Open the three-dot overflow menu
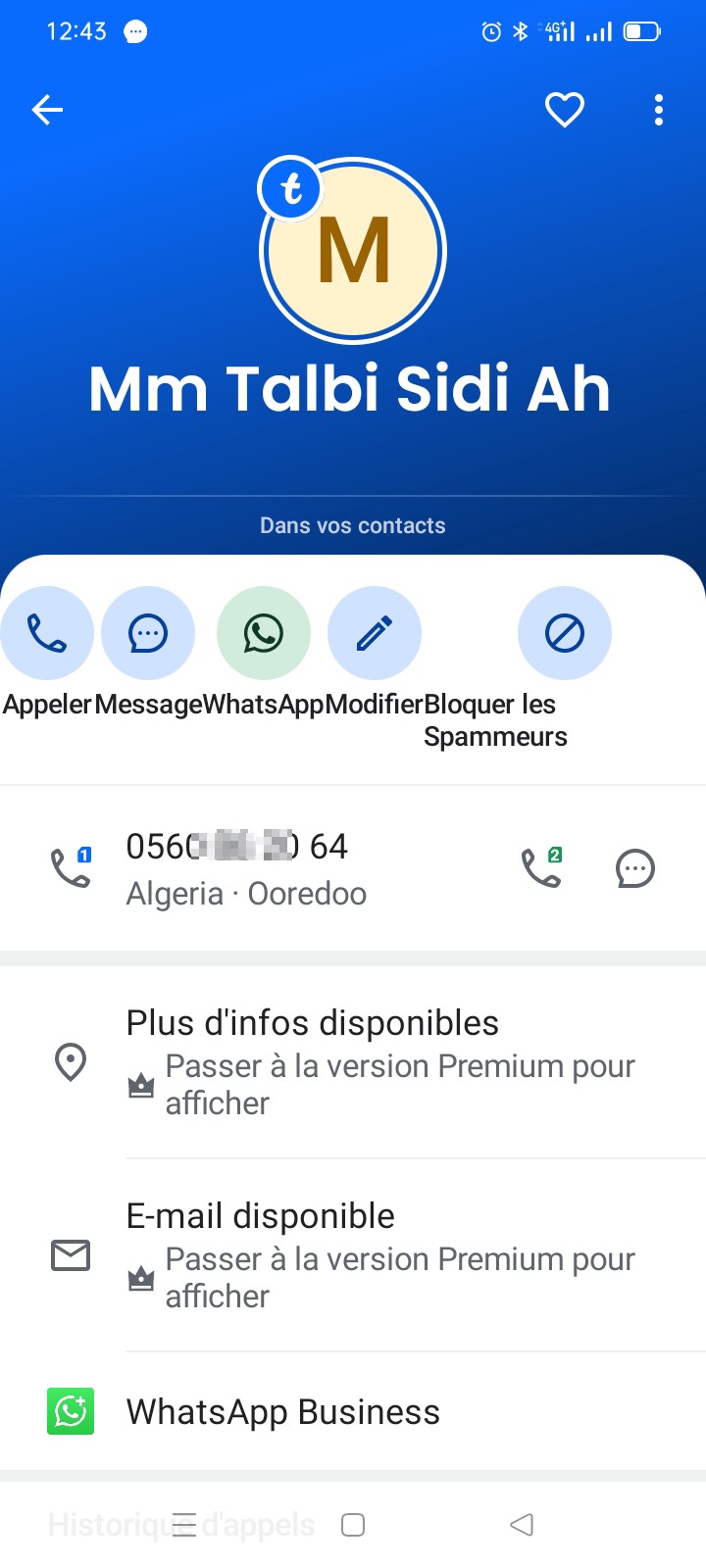Viewport: 706px width, 1568px height. point(659,110)
